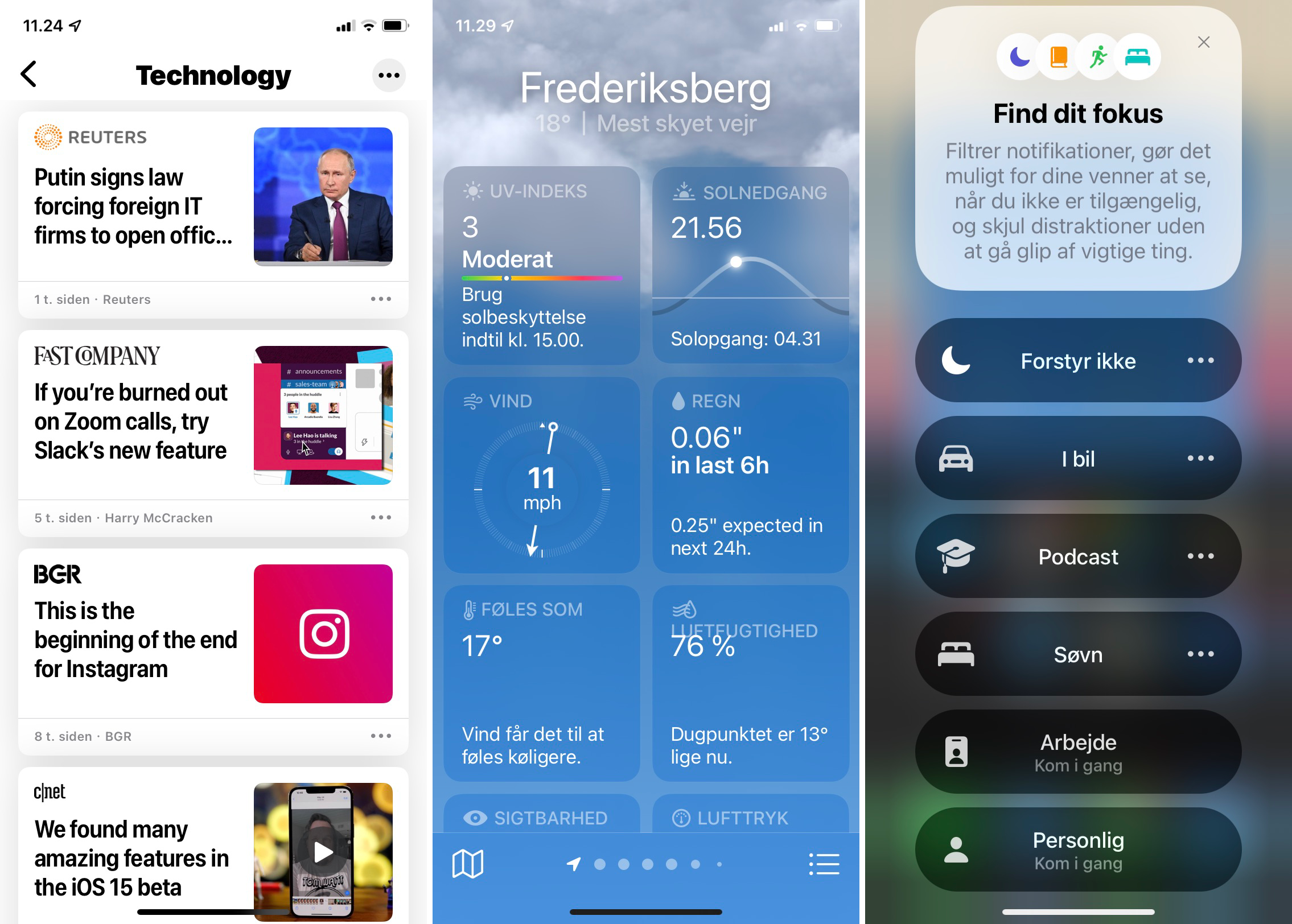
Task: Set up the Arbejde focus
Action: (x=1078, y=752)
